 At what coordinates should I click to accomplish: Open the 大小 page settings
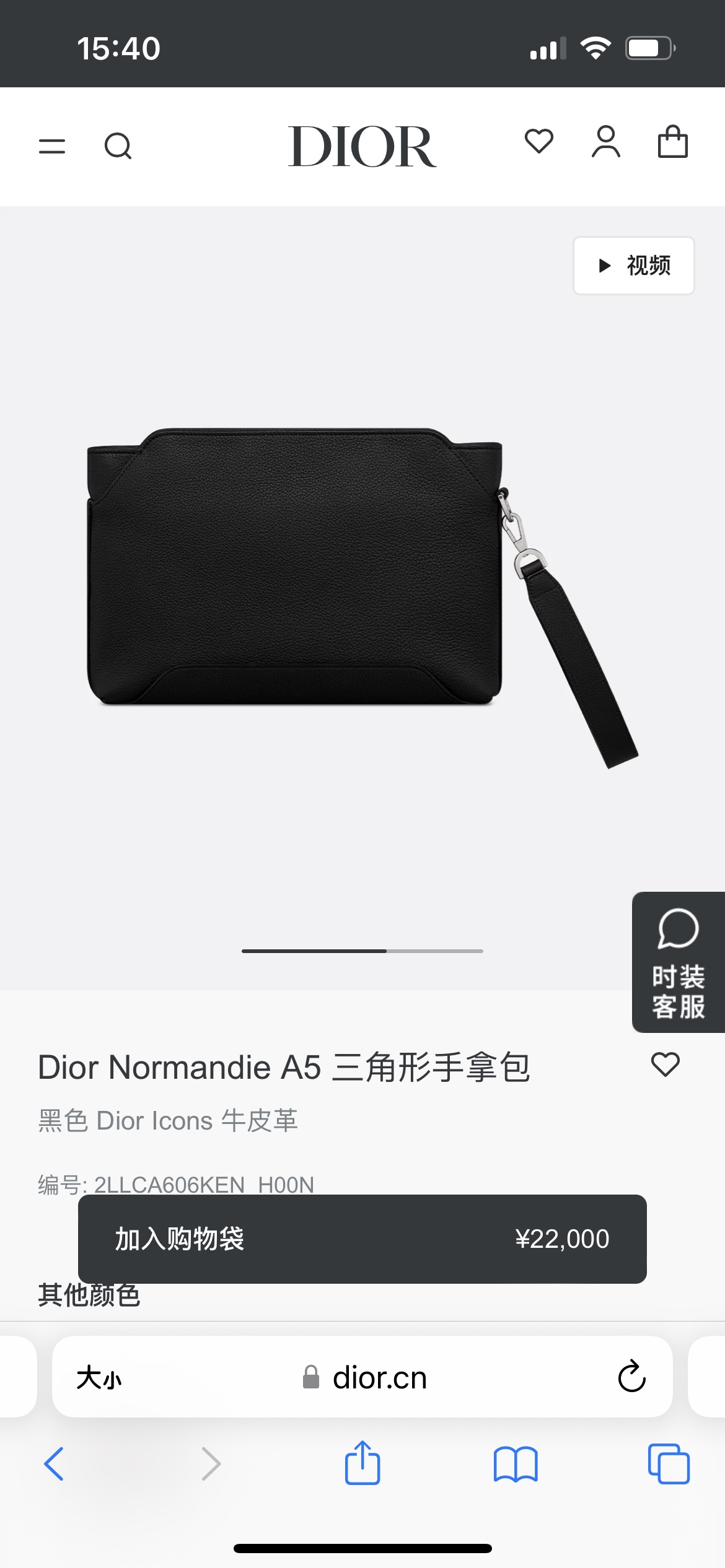pos(99,1378)
